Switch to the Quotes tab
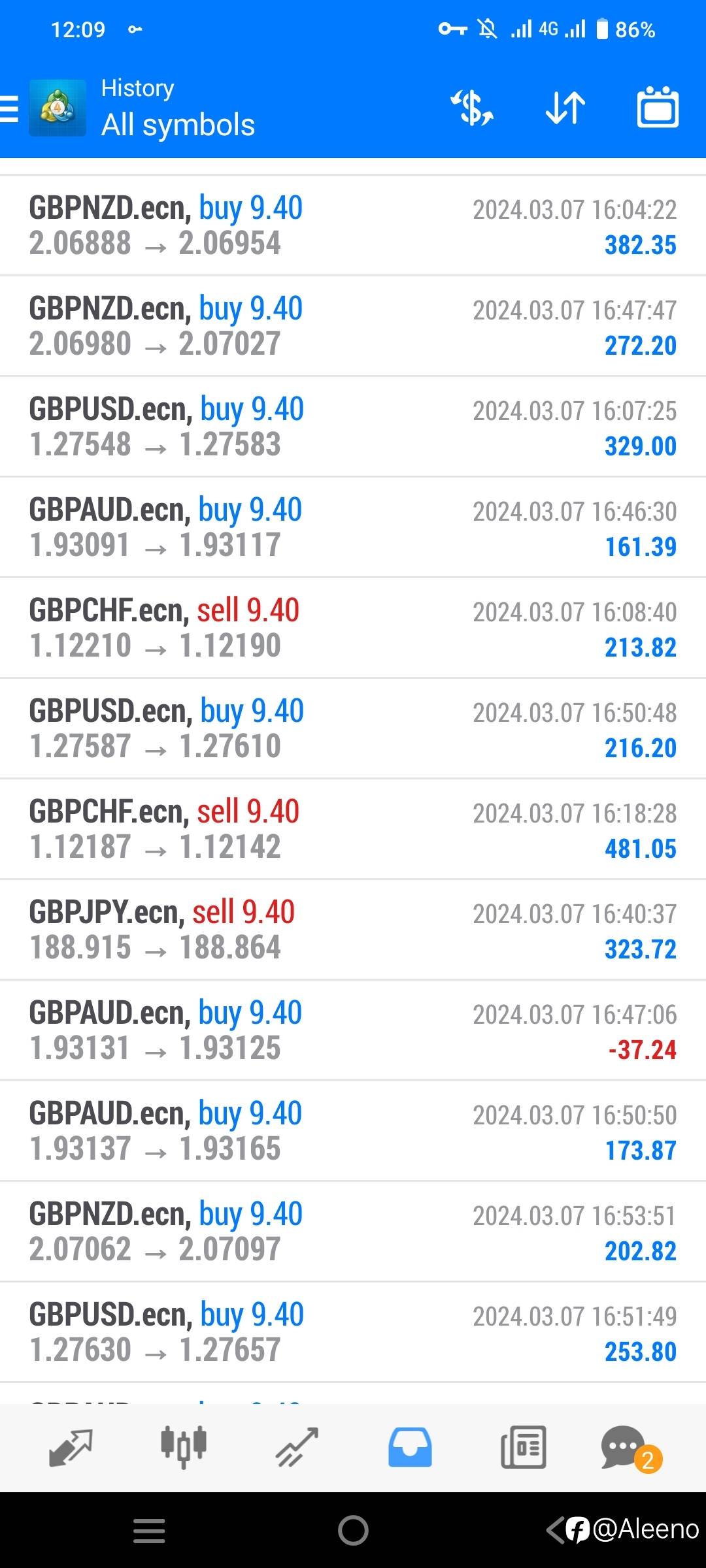 coord(71,1447)
